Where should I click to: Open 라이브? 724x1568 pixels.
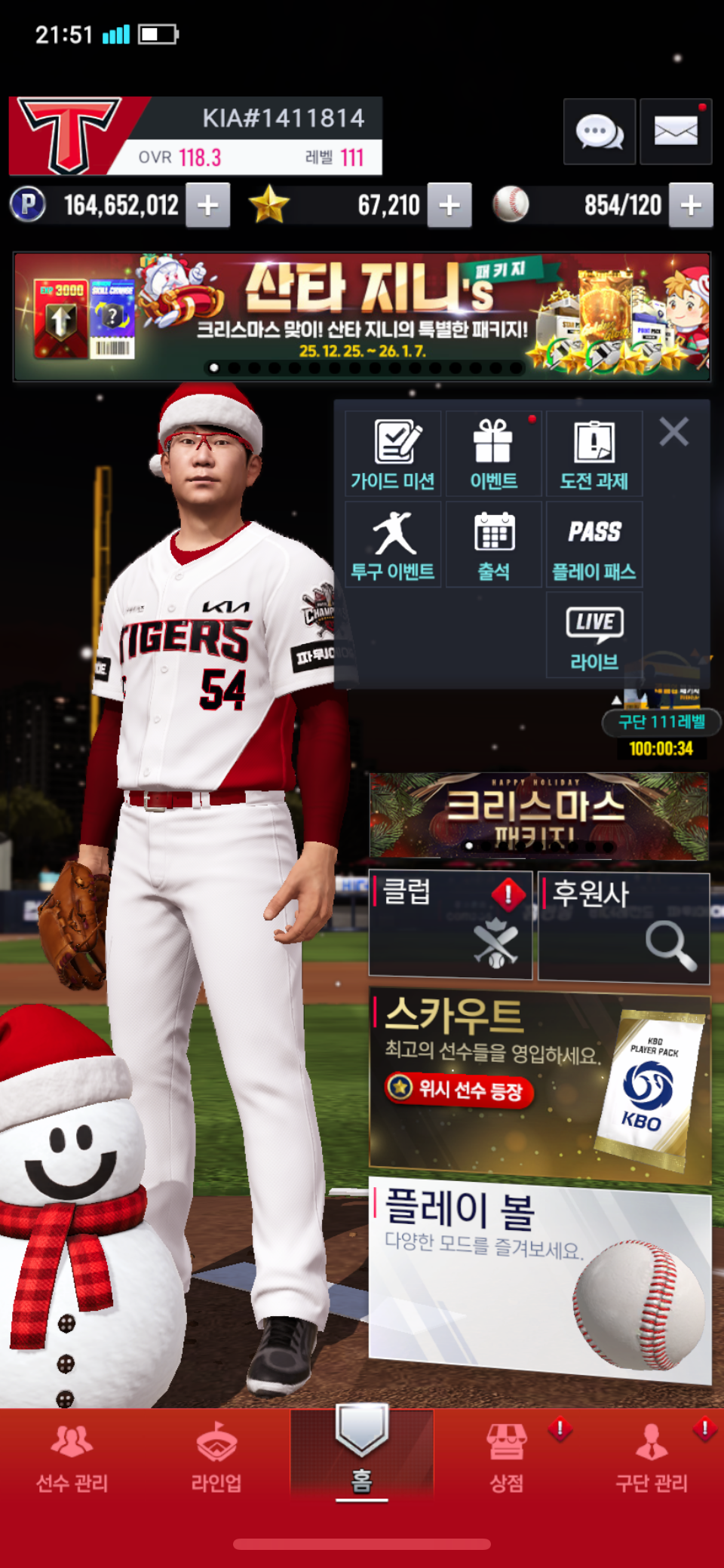594,635
